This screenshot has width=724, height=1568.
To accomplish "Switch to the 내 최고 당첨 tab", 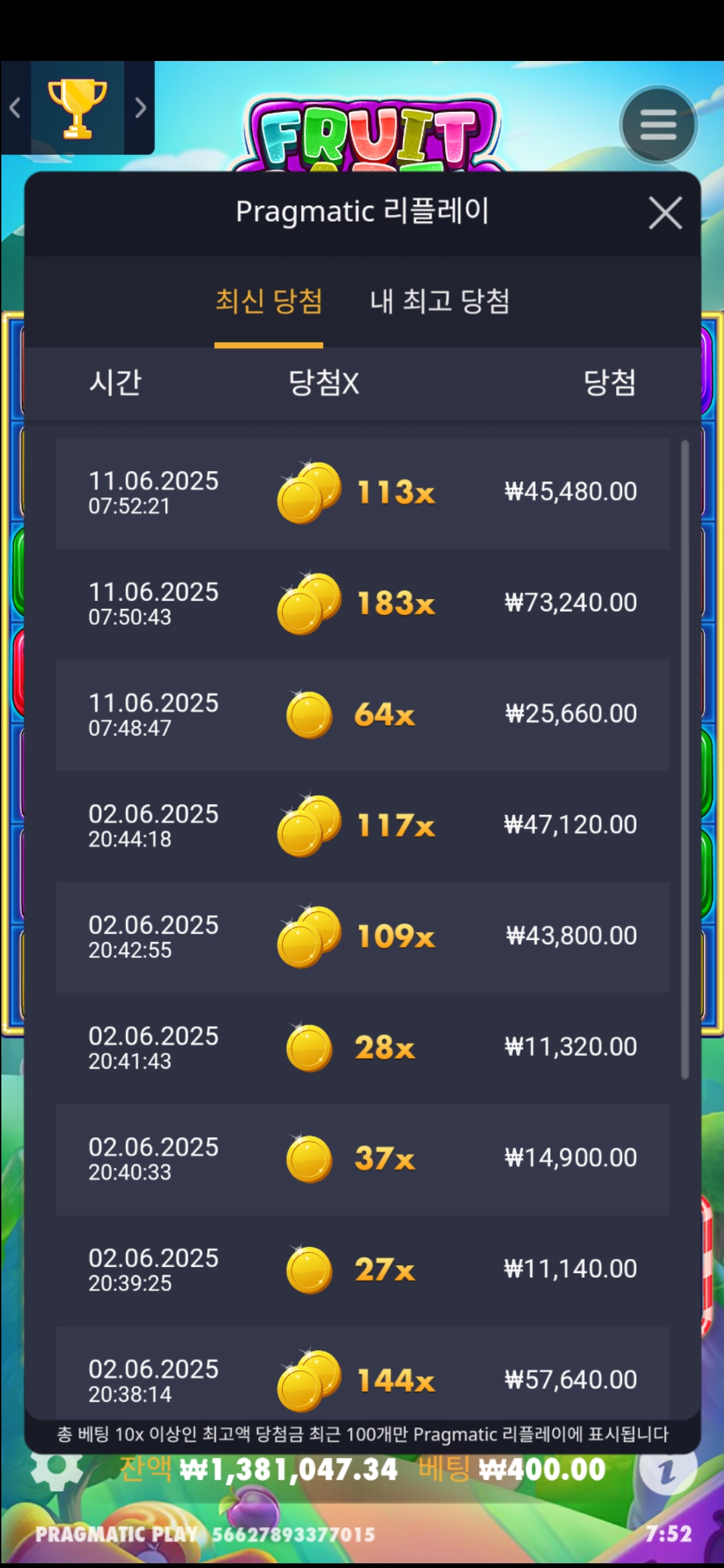I will coord(440,301).
